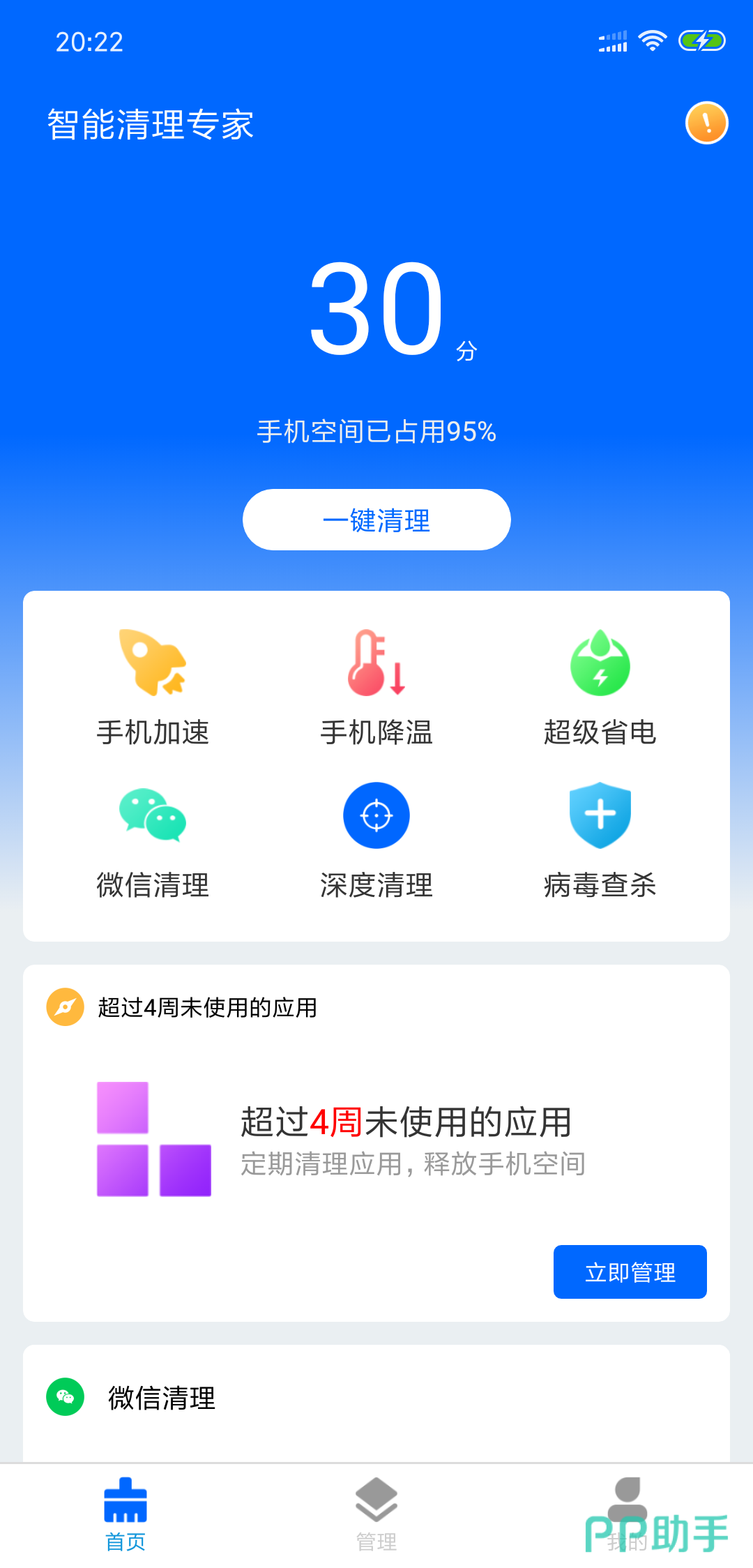Viewport: 753px width, 1568px height.
Task: Launch 超级省电 super power saving
Action: [x=600, y=687]
